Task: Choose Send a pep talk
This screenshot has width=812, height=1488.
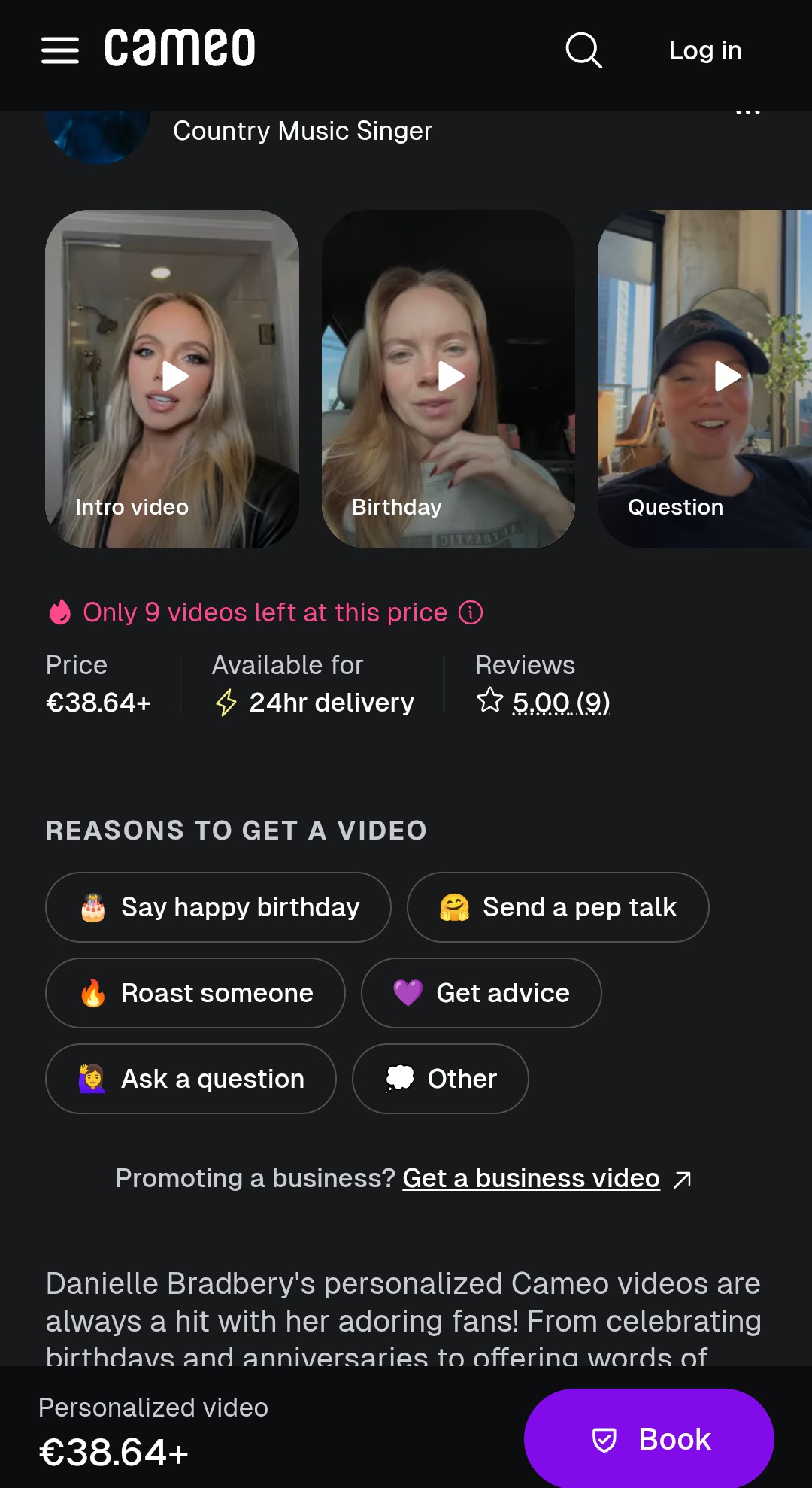Action: pos(558,907)
